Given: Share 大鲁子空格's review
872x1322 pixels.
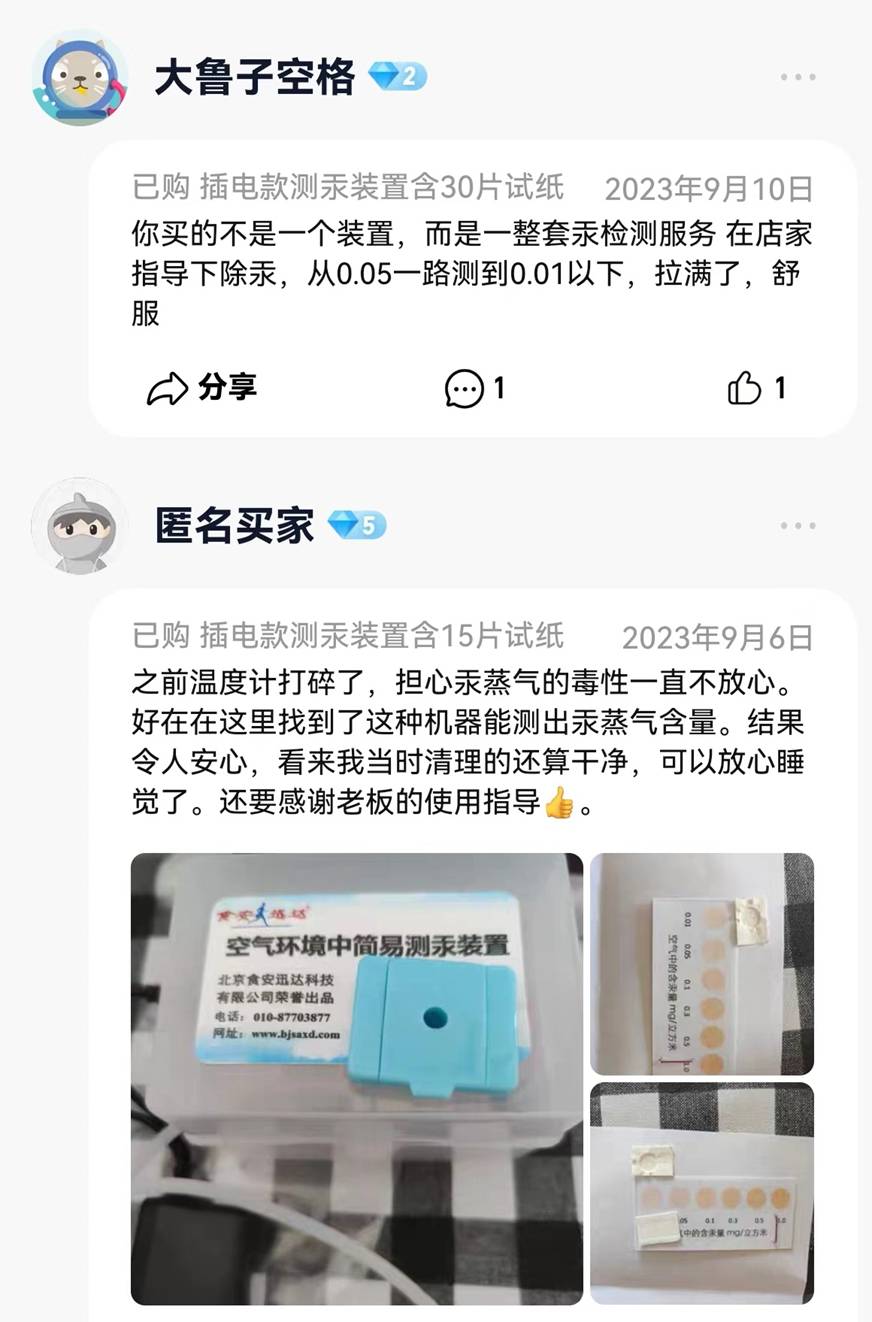Looking at the screenshot, I should coord(202,388).
